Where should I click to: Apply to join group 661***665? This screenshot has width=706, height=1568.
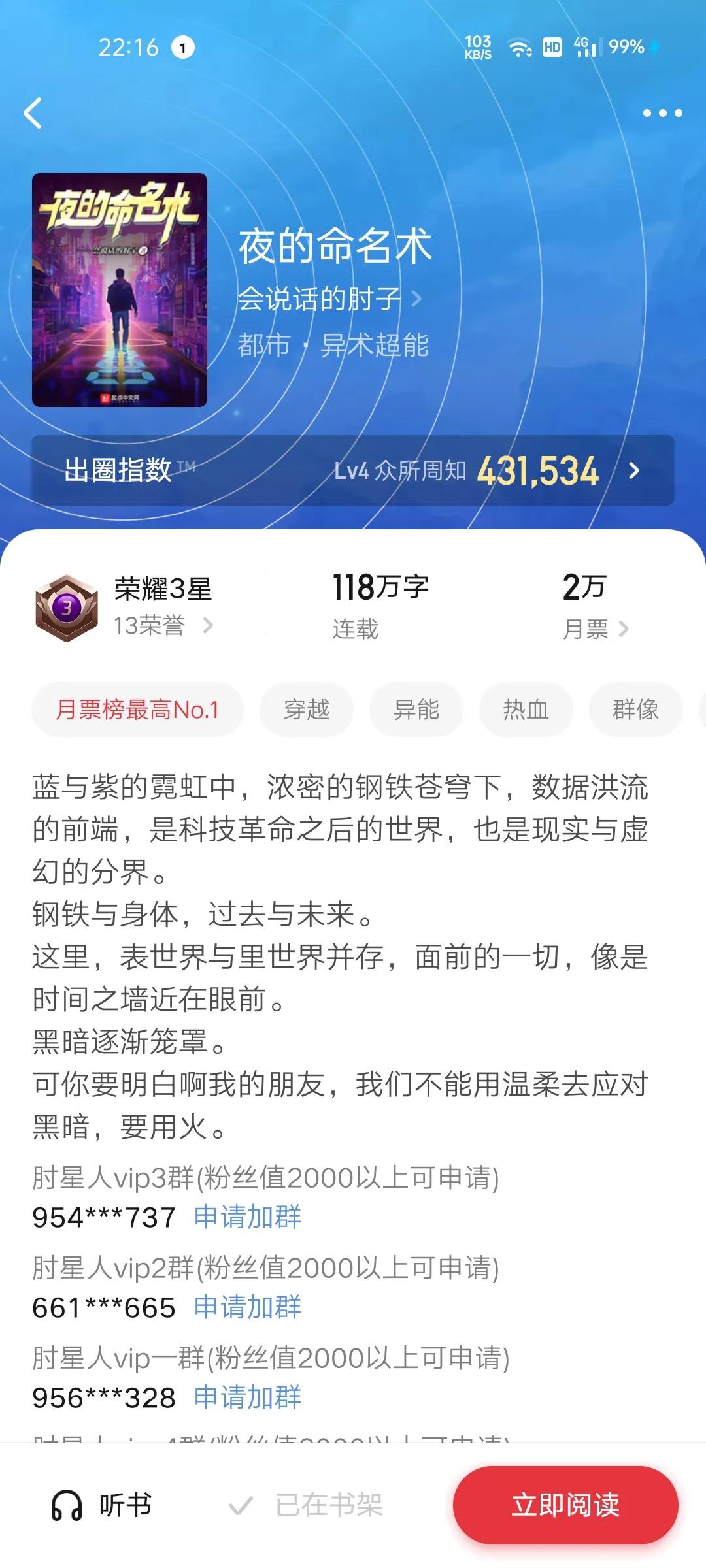click(247, 1307)
